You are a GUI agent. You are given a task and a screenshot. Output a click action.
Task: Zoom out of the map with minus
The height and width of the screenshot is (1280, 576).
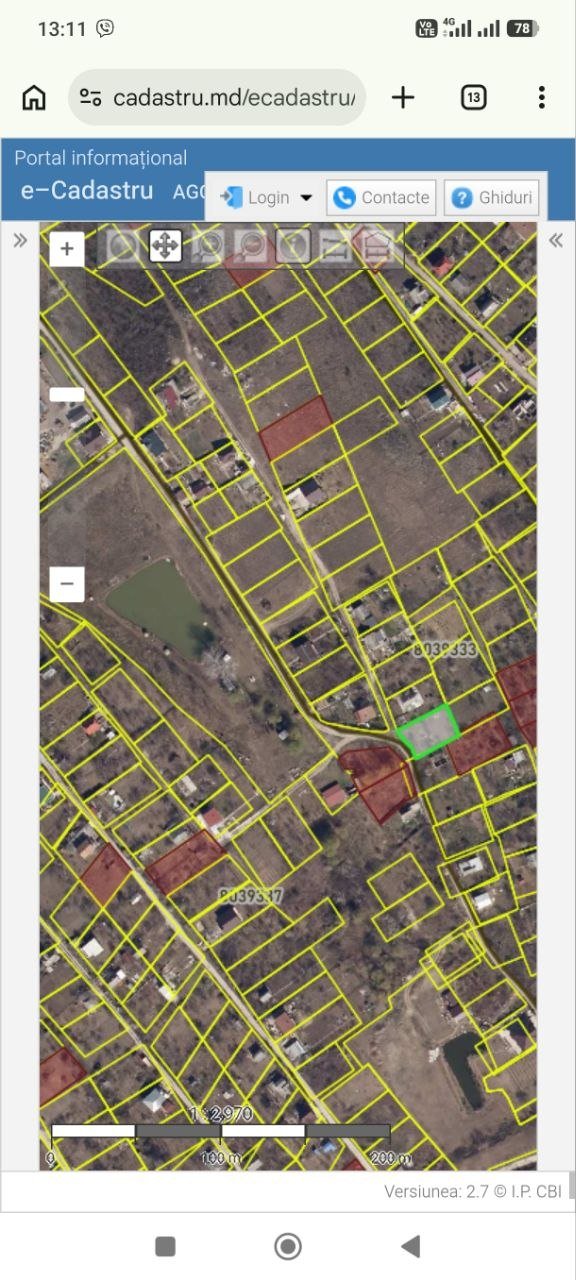67,583
